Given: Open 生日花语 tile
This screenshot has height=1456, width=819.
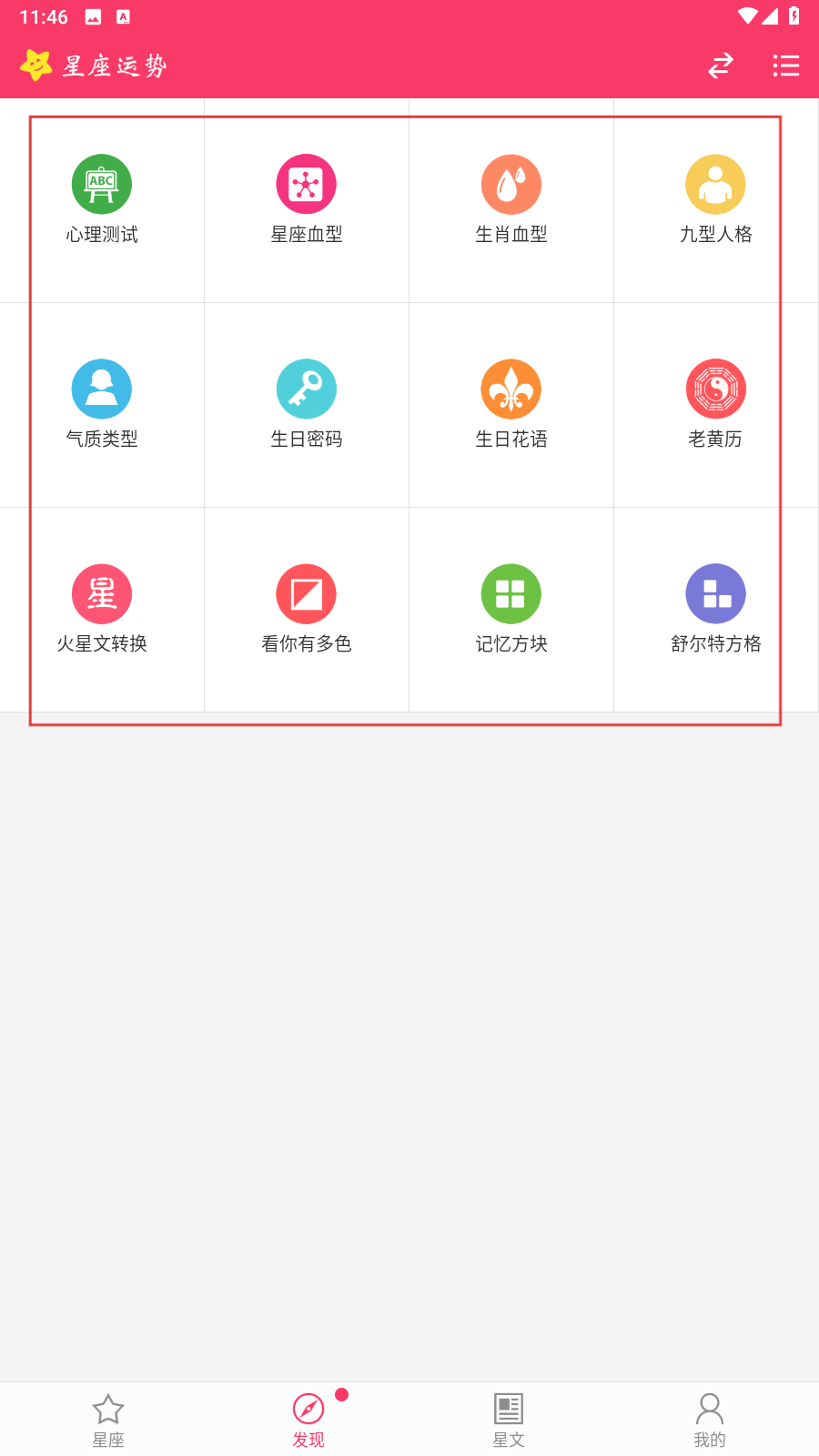Looking at the screenshot, I should point(511,405).
